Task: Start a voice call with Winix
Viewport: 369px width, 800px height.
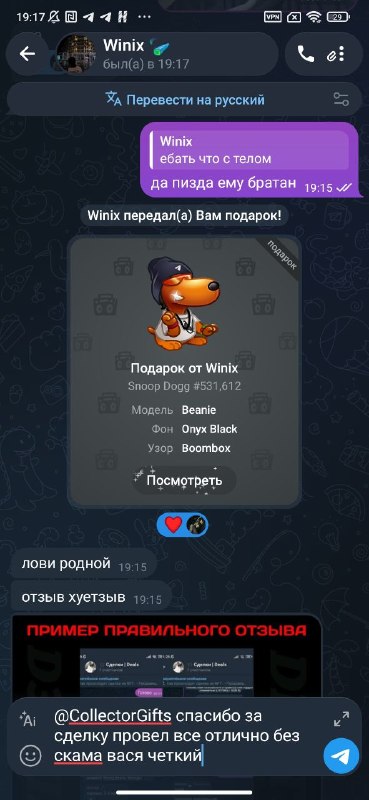Action: [306, 54]
